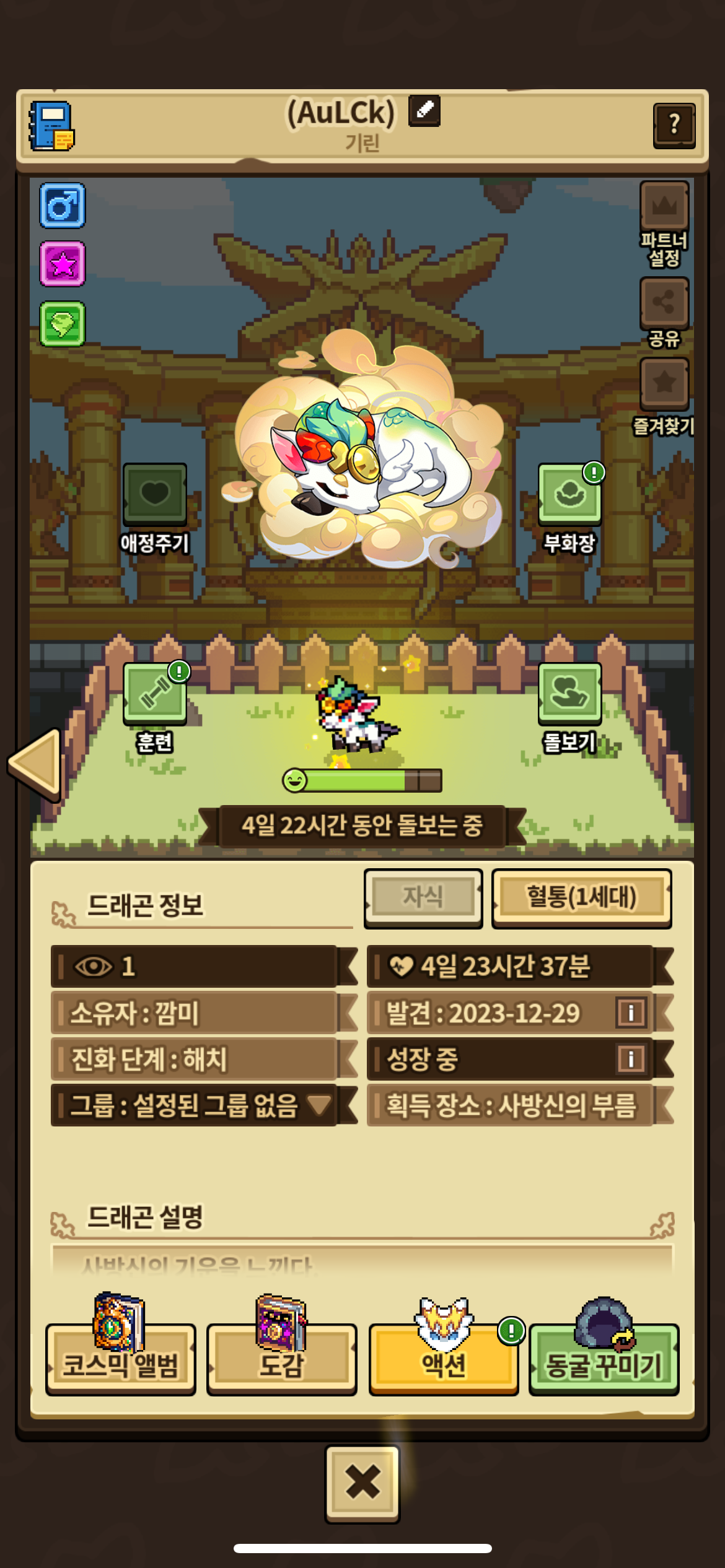Open 코스믹 앨범 cosmic album
This screenshot has height=1568, width=725.
tap(121, 1360)
